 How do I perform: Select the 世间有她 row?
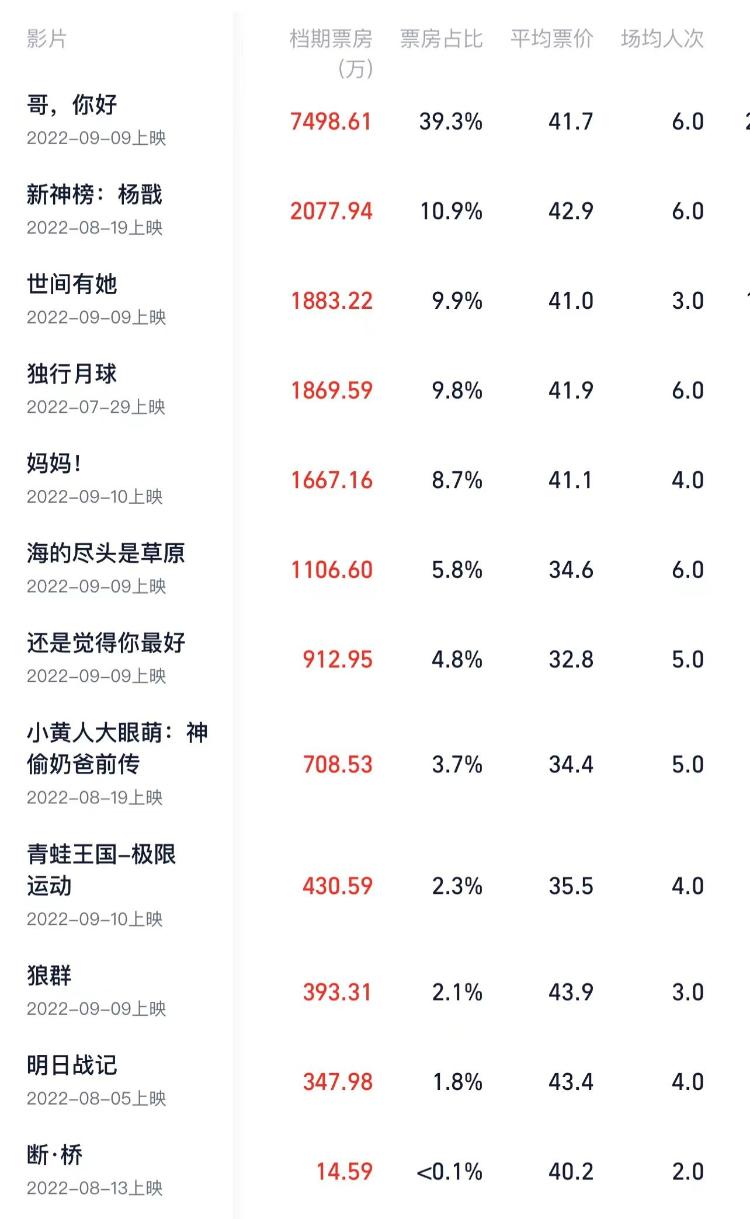pos(72,284)
